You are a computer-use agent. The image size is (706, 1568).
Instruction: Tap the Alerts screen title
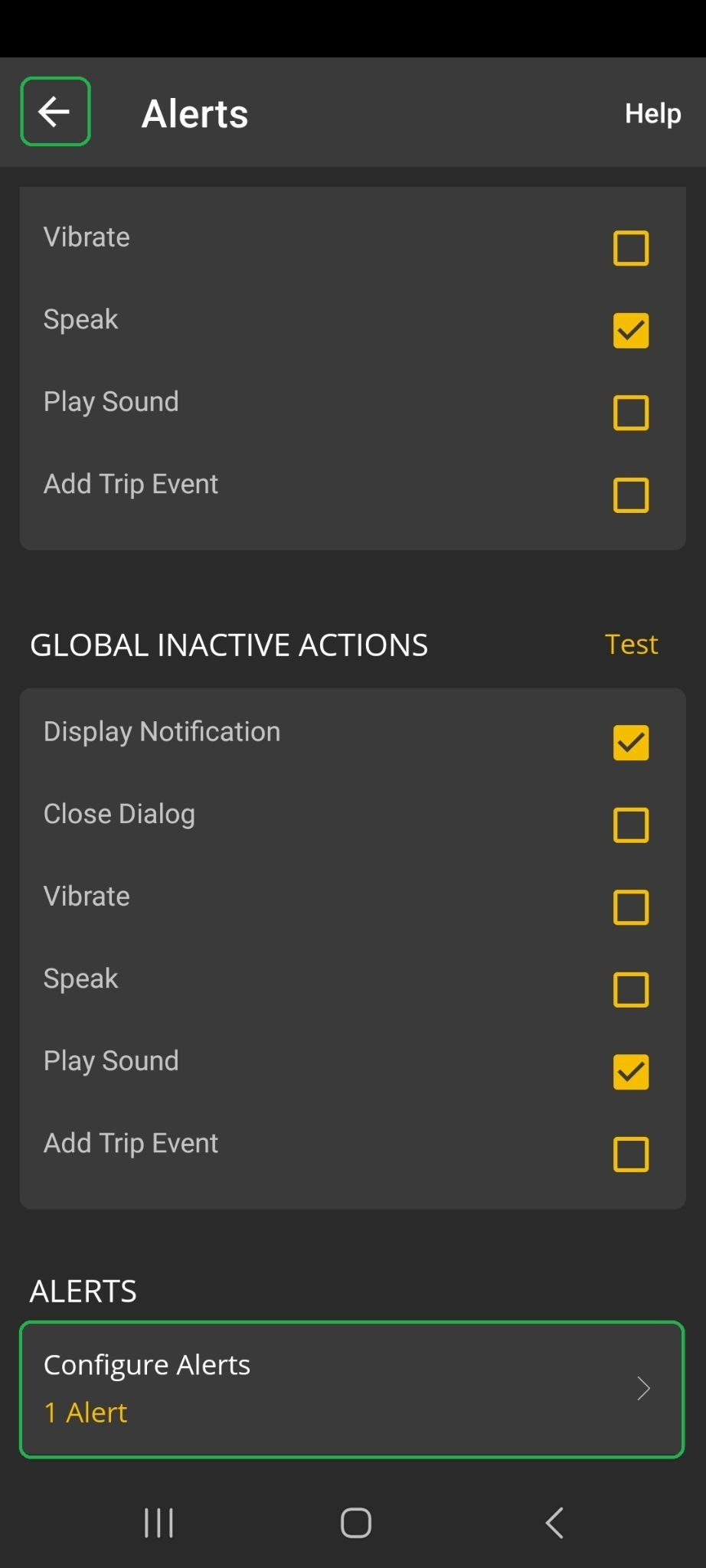coord(194,112)
